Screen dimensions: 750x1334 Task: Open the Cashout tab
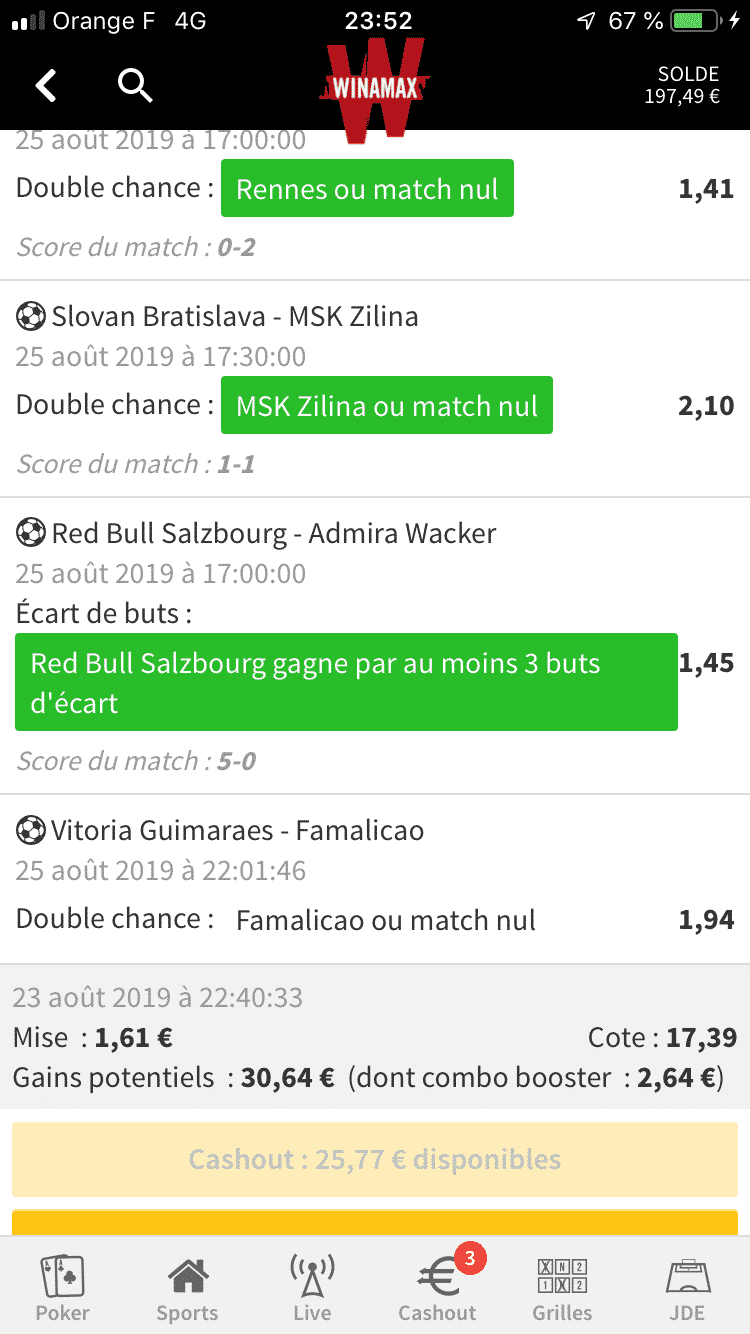point(437,1288)
